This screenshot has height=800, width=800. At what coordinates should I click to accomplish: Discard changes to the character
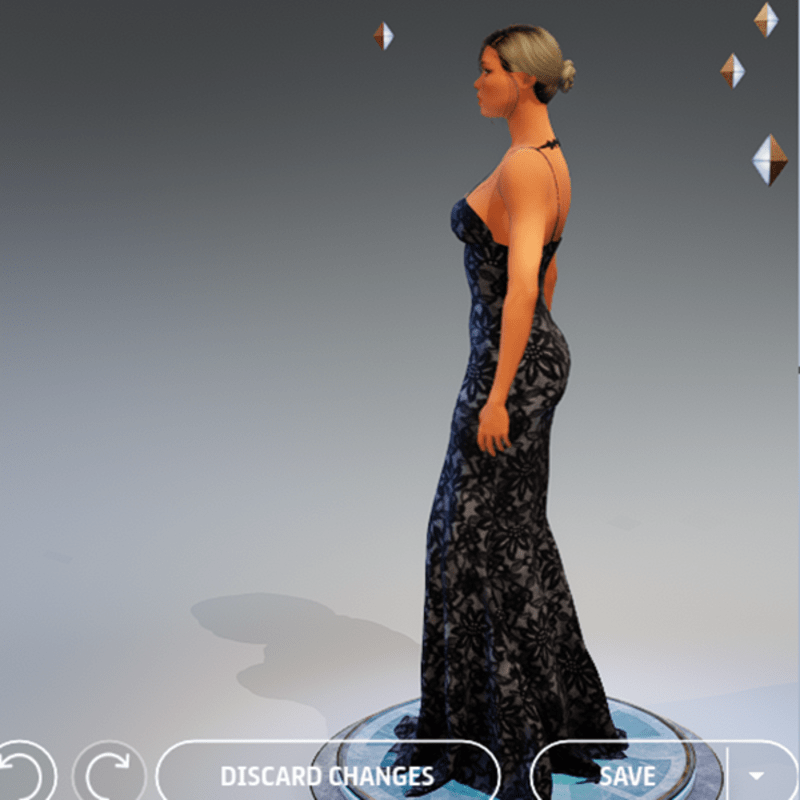click(x=327, y=776)
